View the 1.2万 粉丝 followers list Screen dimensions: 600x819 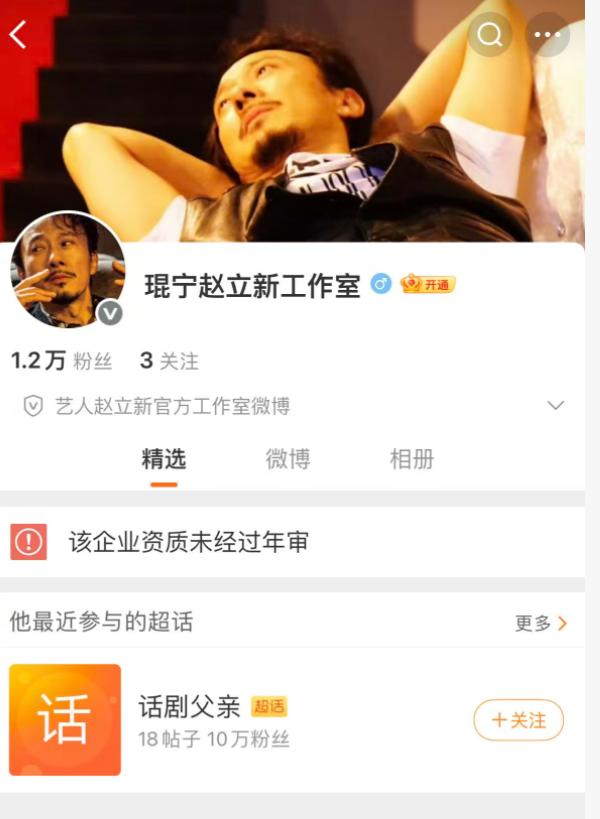click(x=61, y=361)
